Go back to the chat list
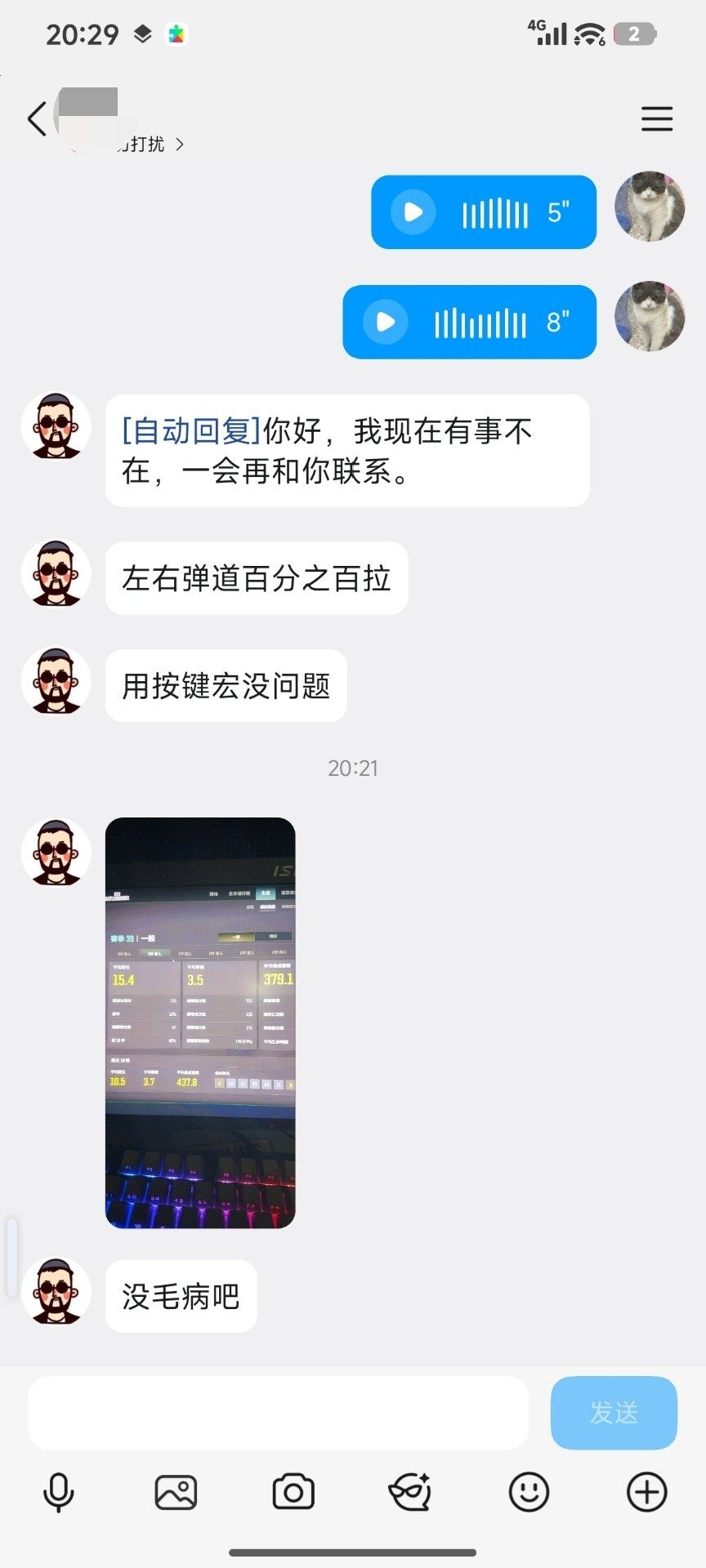The width and height of the screenshot is (706, 1568). click(36, 119)
